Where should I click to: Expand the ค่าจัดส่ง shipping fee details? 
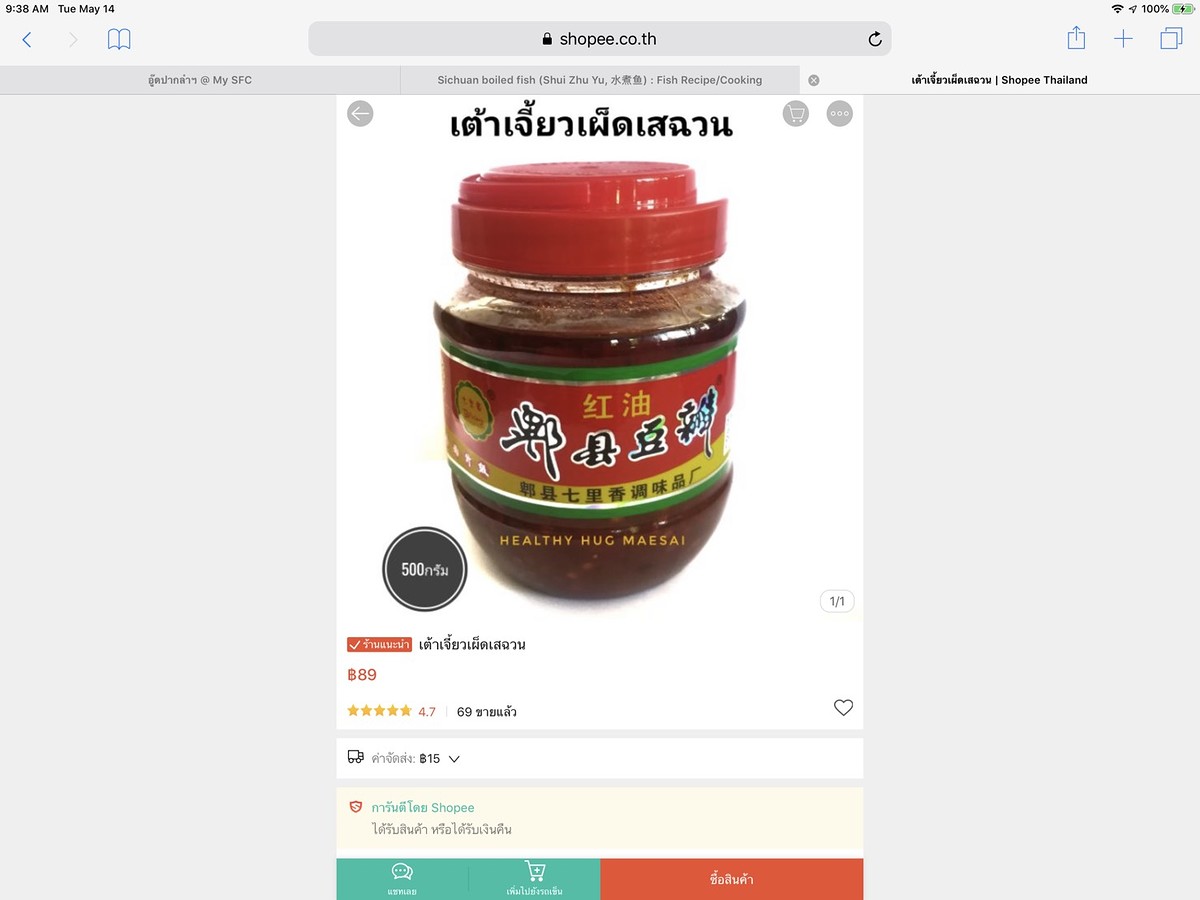tap(454, 759)
